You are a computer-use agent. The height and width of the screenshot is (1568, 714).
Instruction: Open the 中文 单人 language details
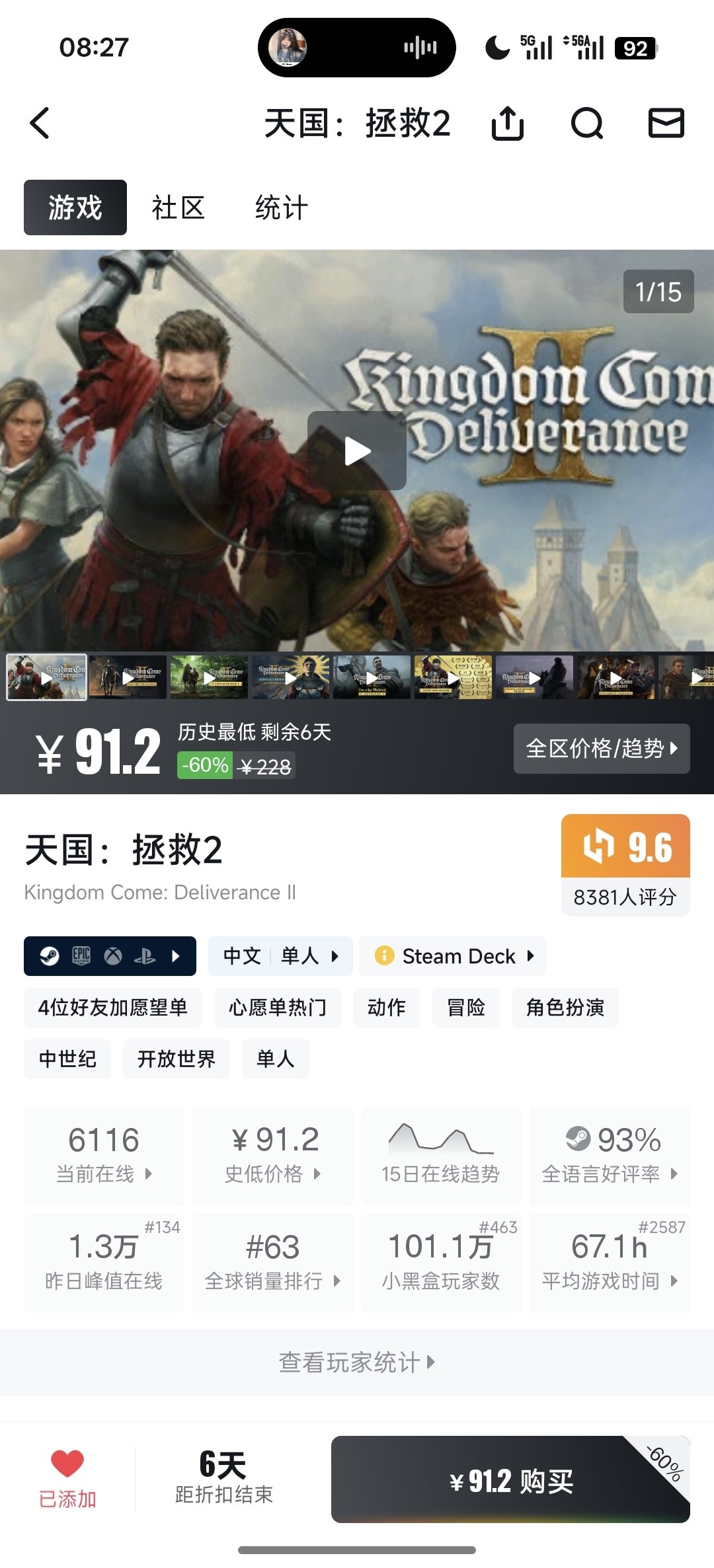tap(280, 956)
